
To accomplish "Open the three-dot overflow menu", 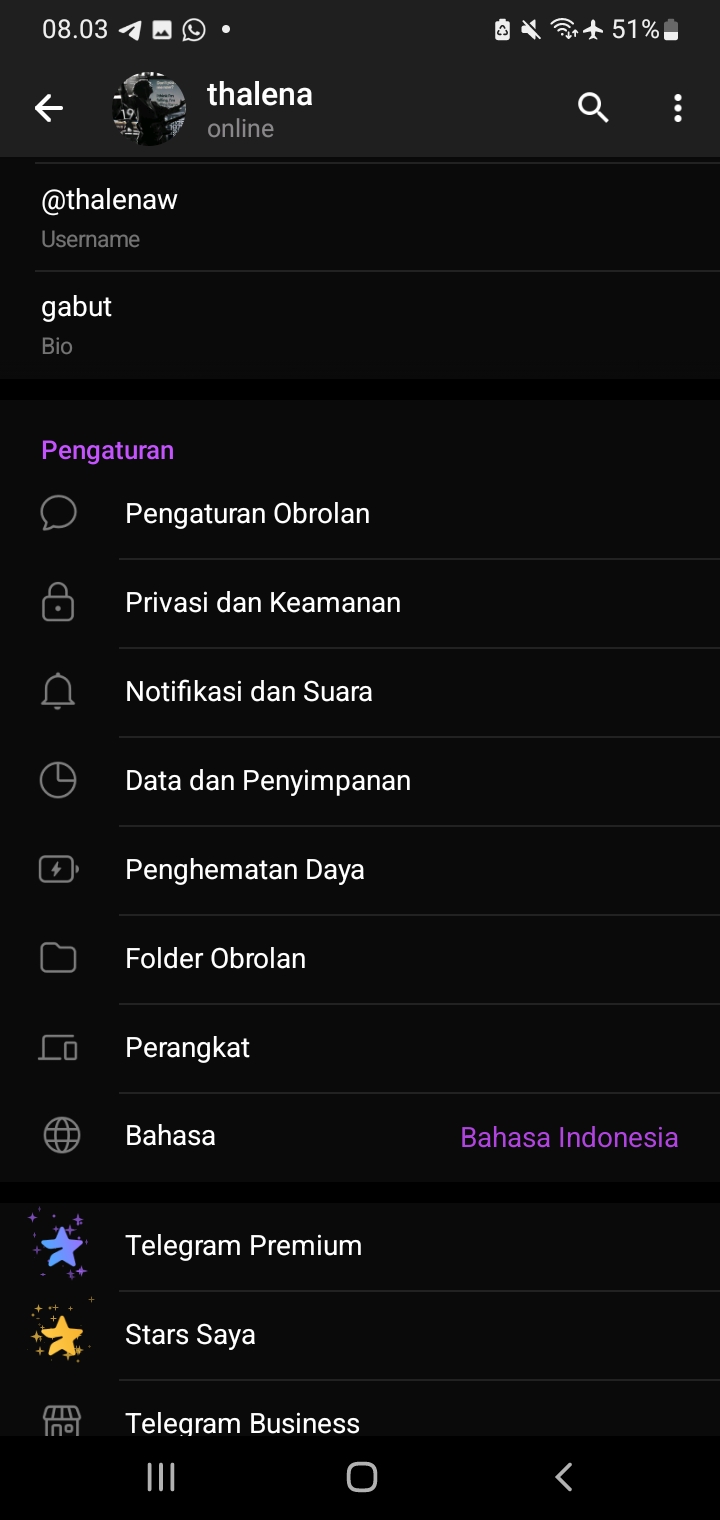I will [678, 108].
